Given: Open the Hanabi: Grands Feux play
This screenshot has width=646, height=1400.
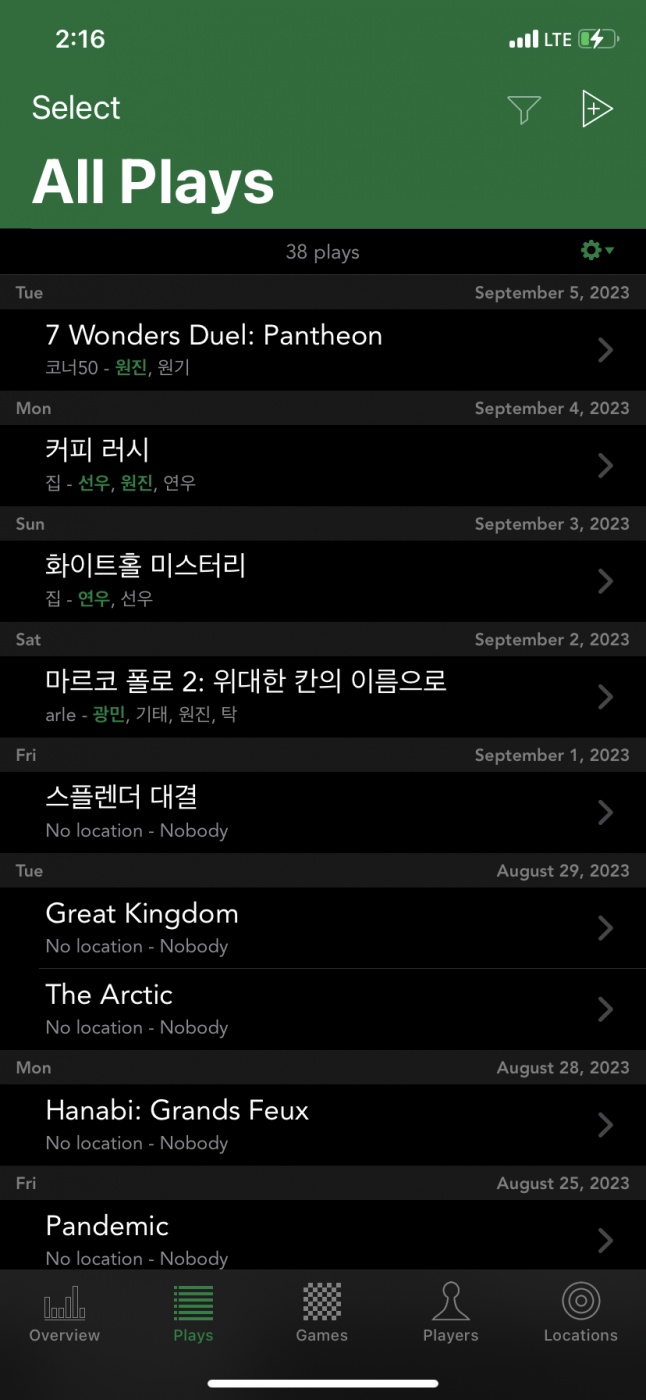Looking at the screenshot, I should point(322,1125).
